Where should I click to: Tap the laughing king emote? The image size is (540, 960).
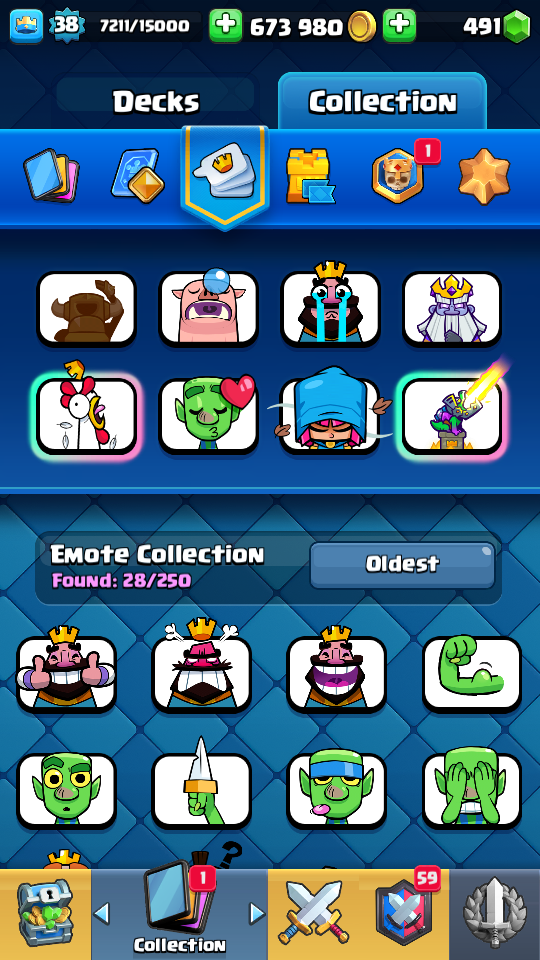(337, 672)
